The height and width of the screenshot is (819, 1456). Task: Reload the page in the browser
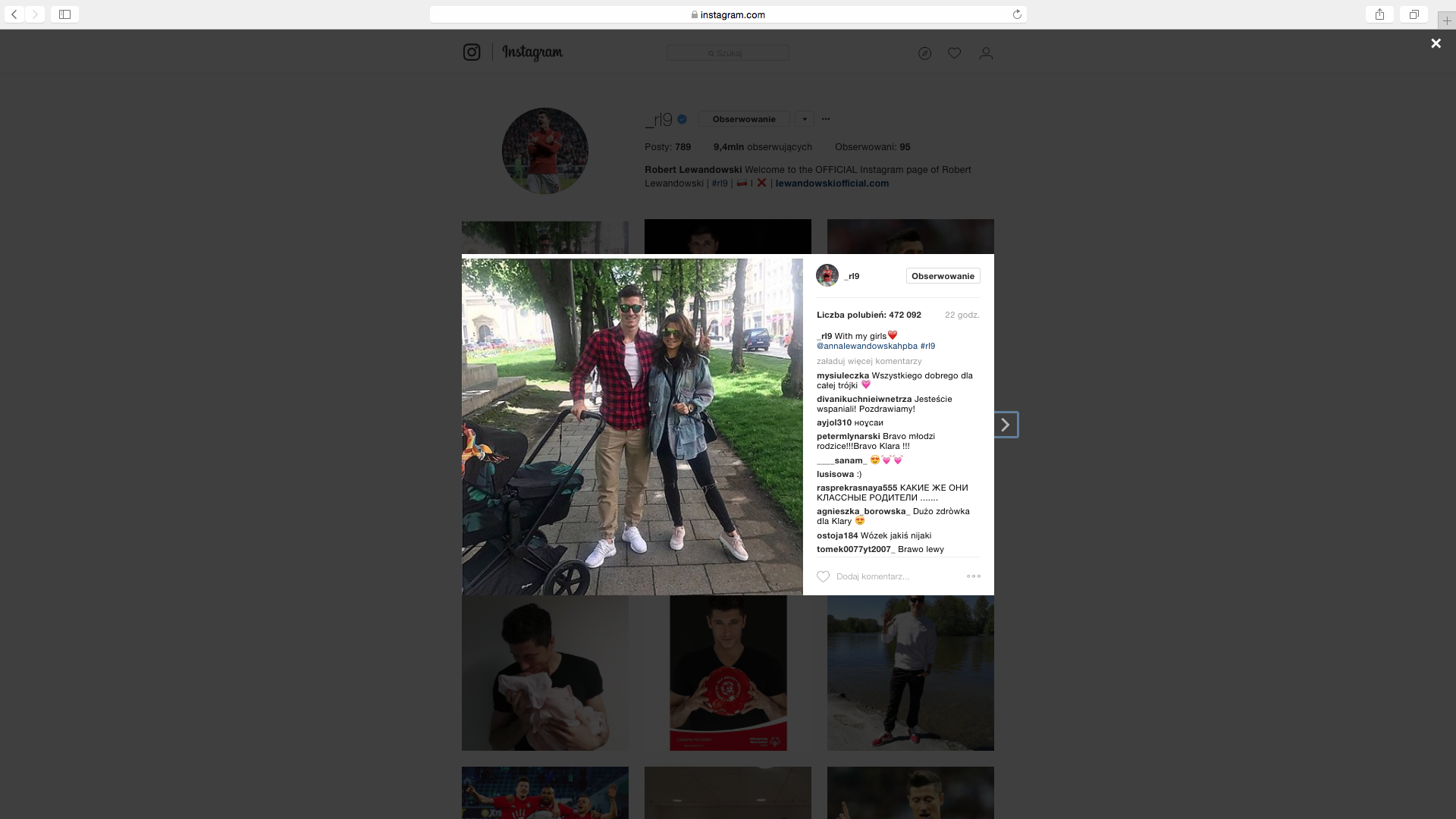coord(1017,14)
